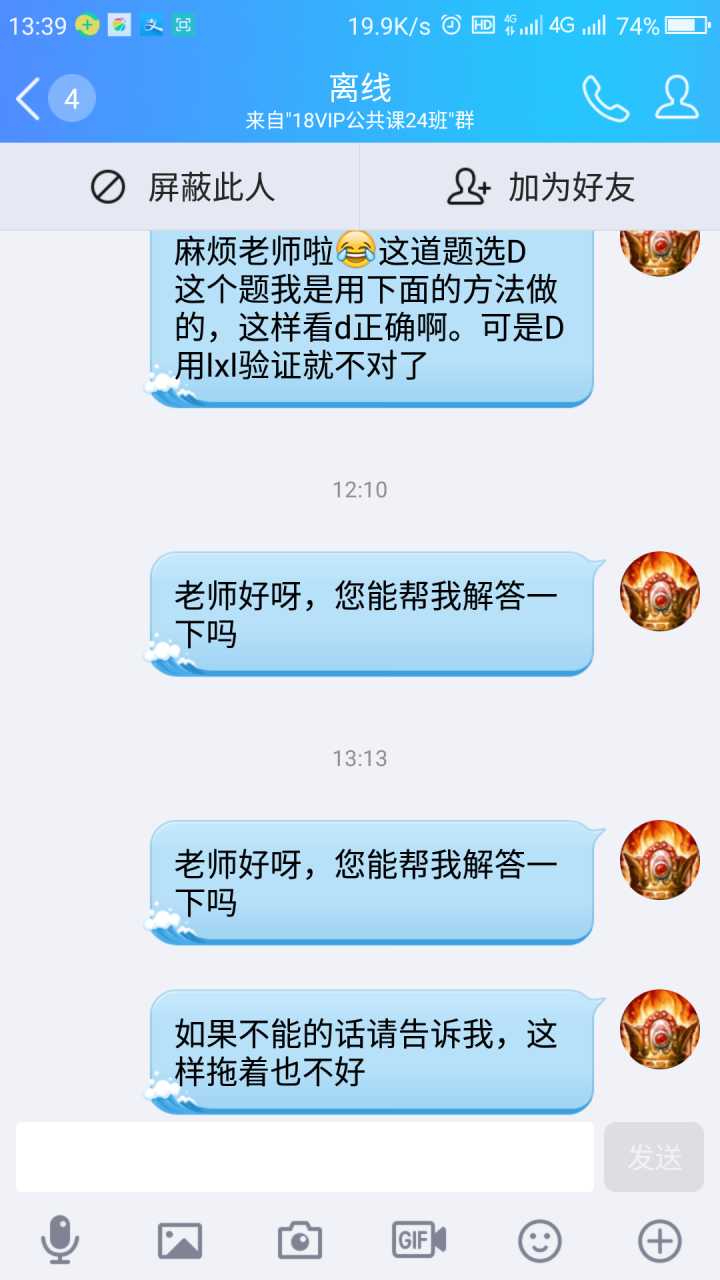Record a voice message with the microphone
720x1280 pixels.
click(x=60, y=1240)
